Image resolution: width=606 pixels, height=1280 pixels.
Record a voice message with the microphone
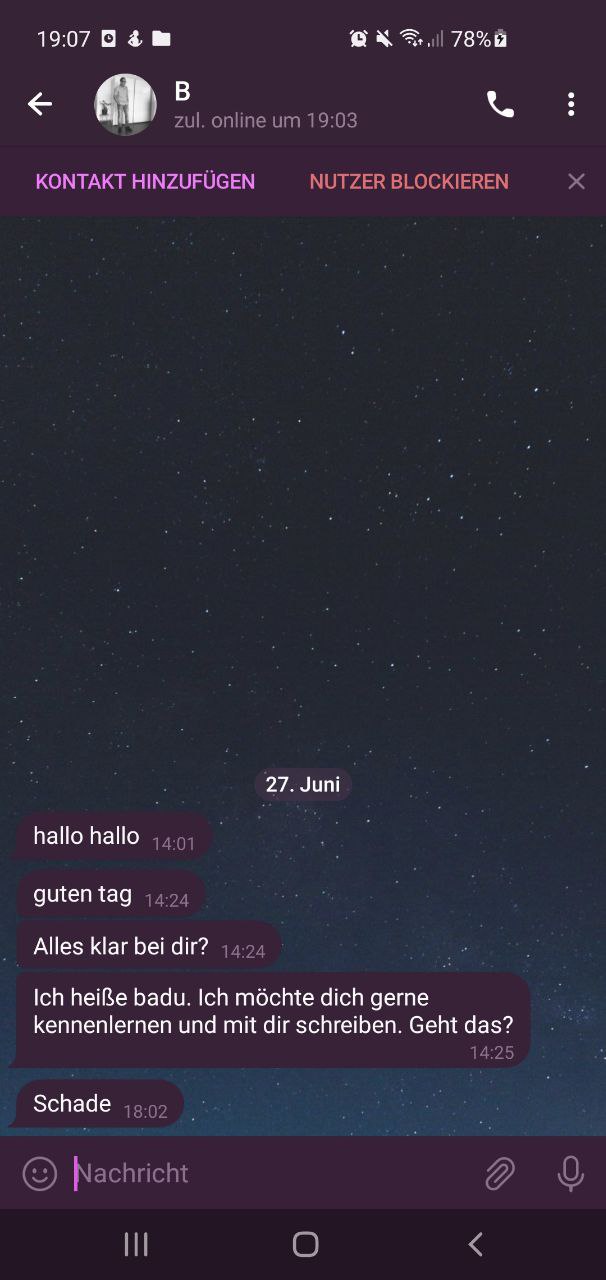click(571, 1173)
